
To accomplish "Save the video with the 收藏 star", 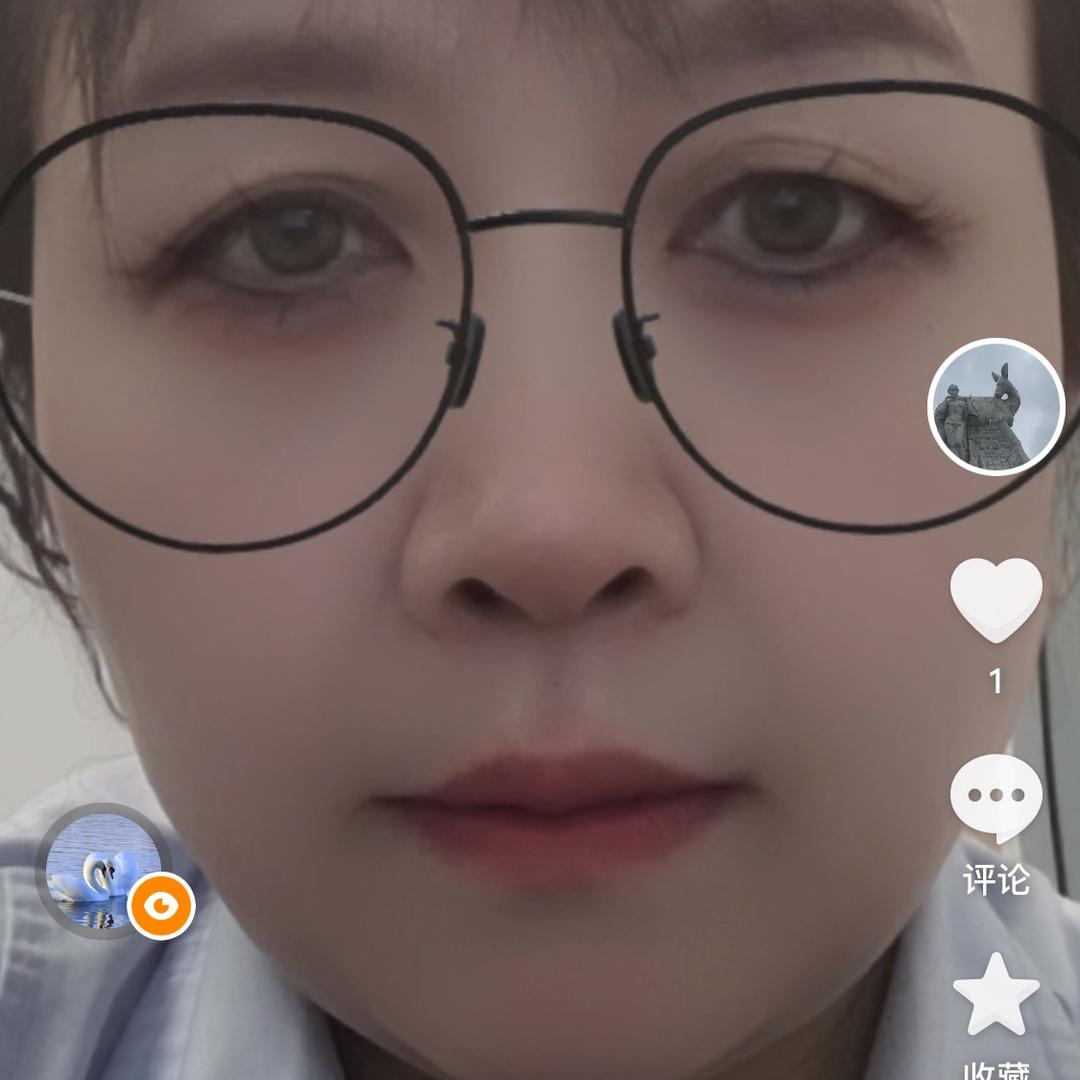I will pyautogui.click(x=996, y=995).
